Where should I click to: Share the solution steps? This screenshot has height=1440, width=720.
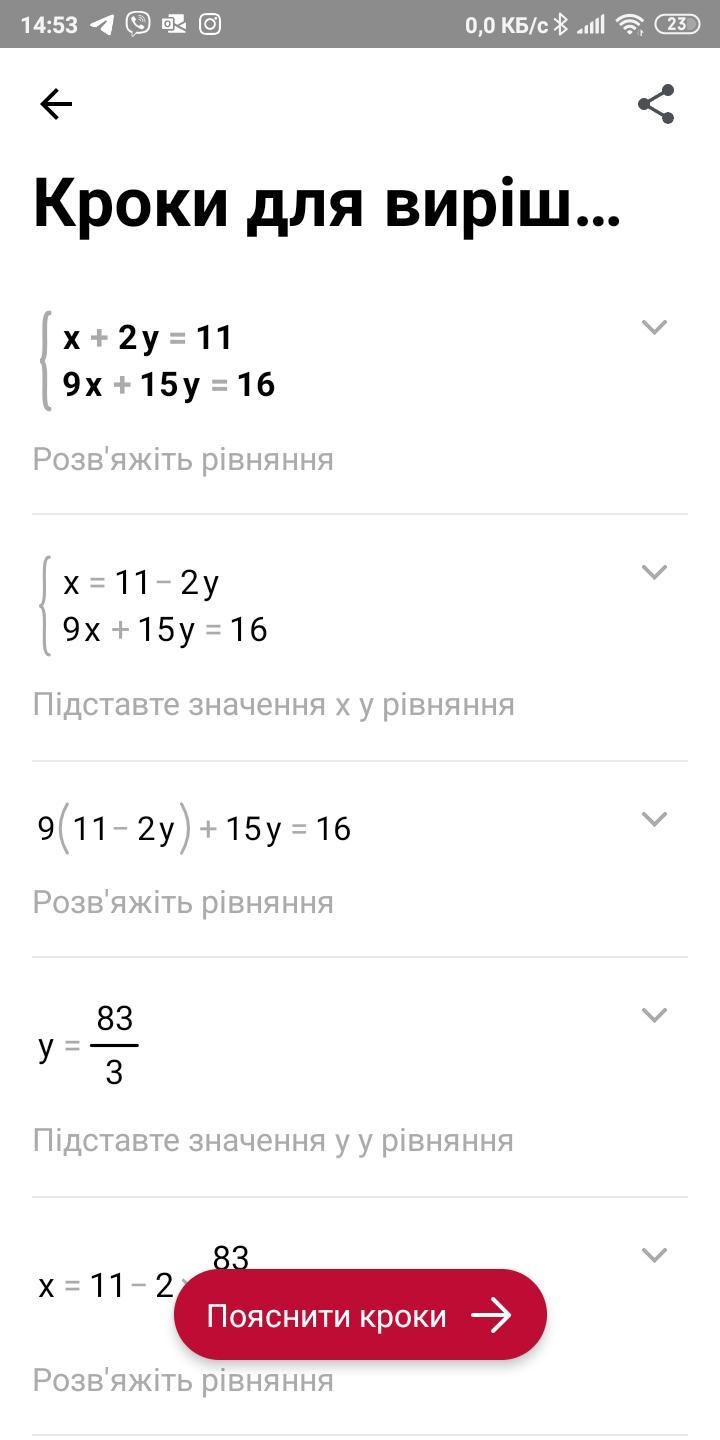pos(656,104)
